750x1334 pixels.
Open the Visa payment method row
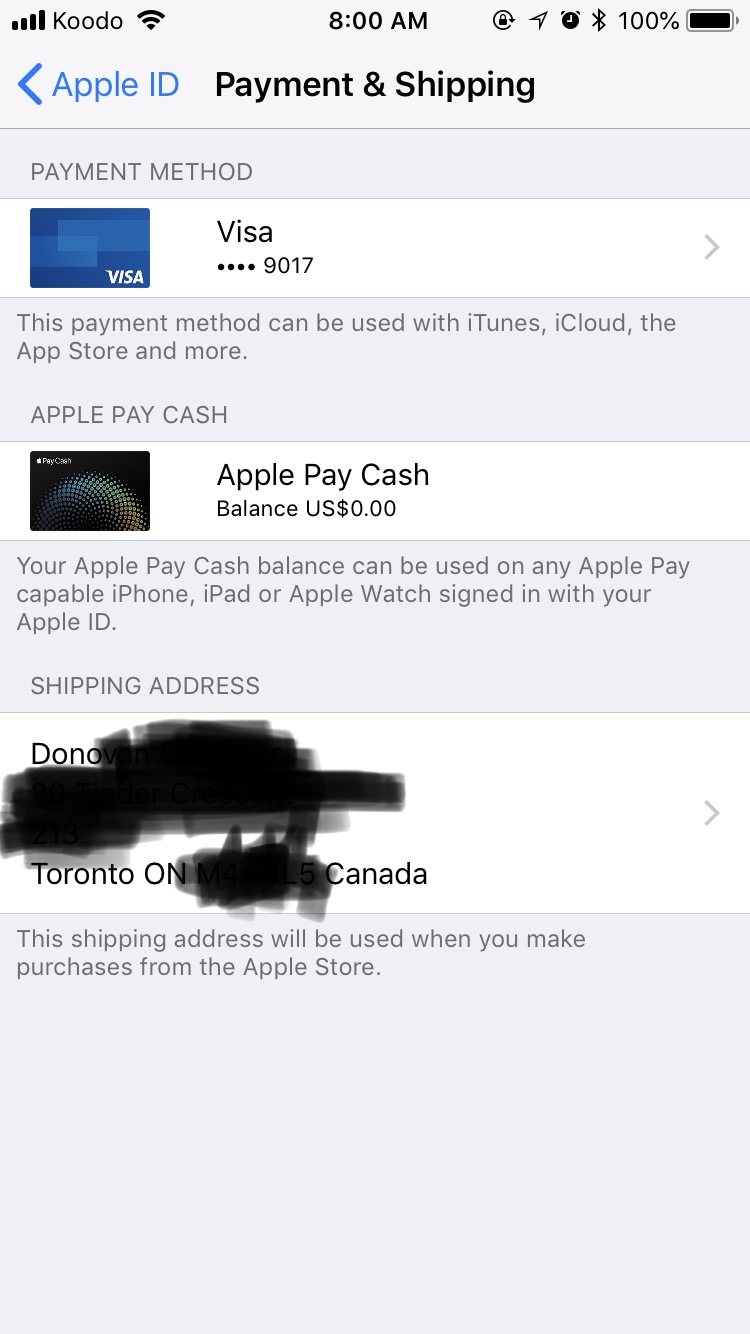pos(375,248)
